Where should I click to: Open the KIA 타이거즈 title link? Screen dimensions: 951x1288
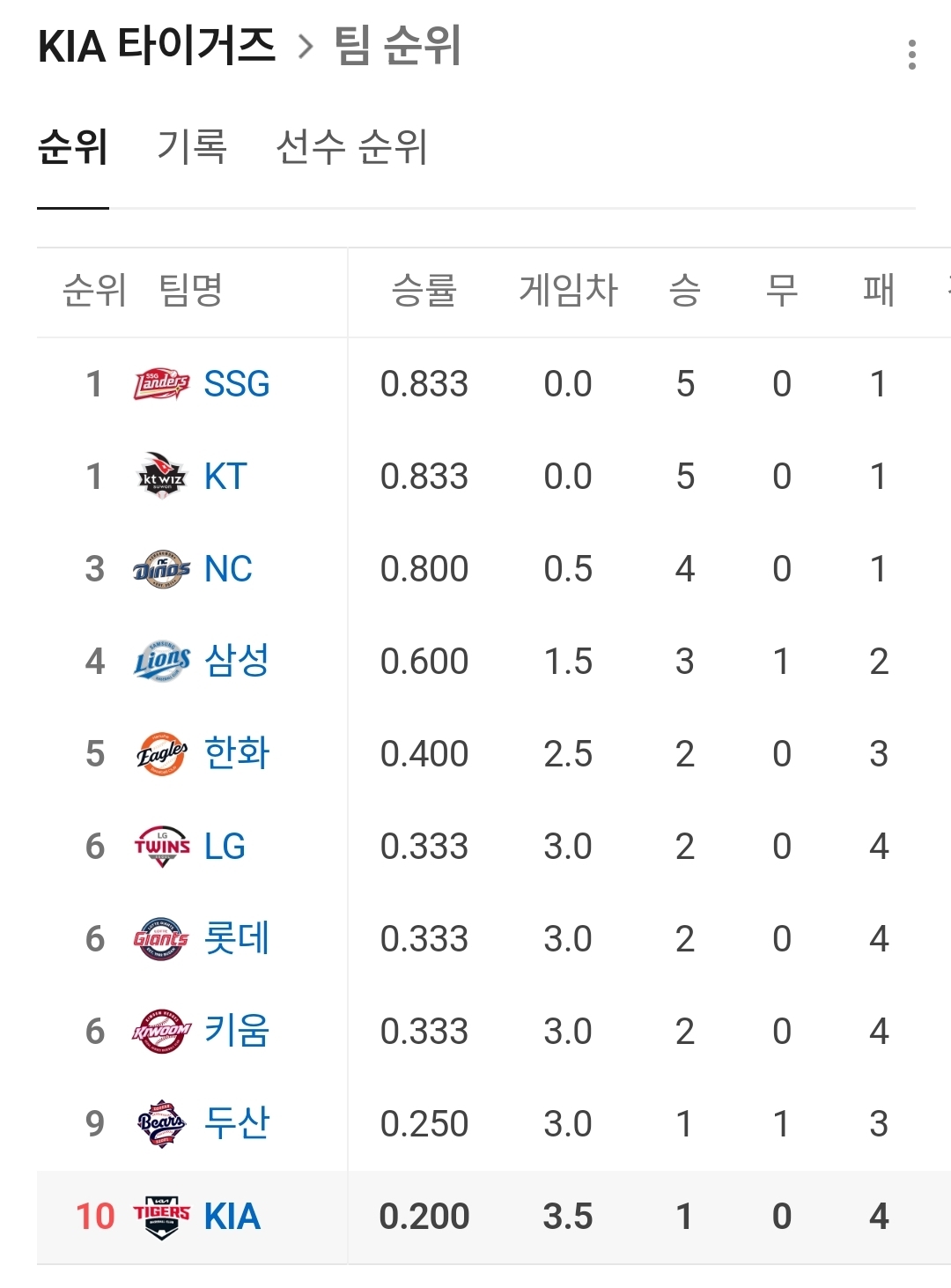point(157,46)
